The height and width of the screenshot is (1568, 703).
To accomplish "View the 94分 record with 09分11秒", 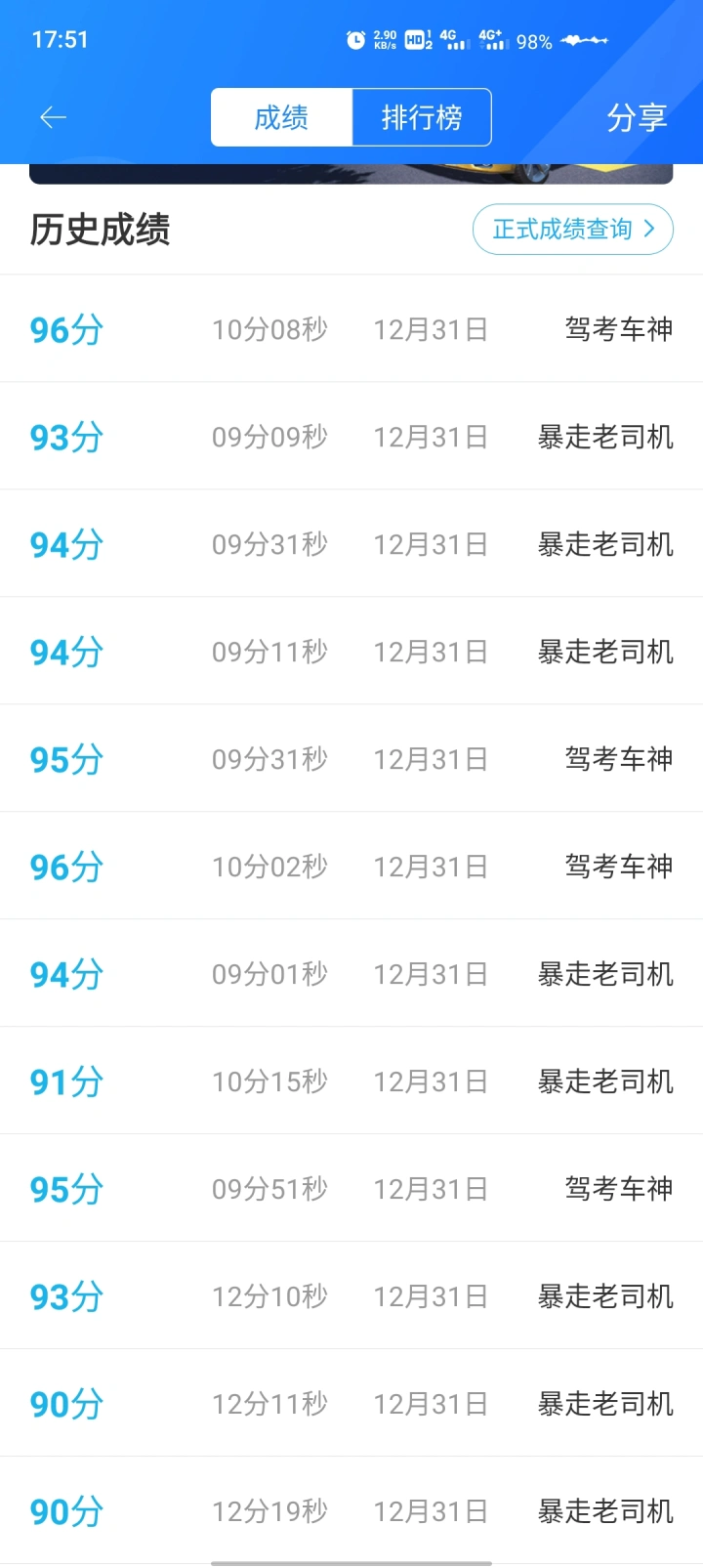I will click(351, 652).
